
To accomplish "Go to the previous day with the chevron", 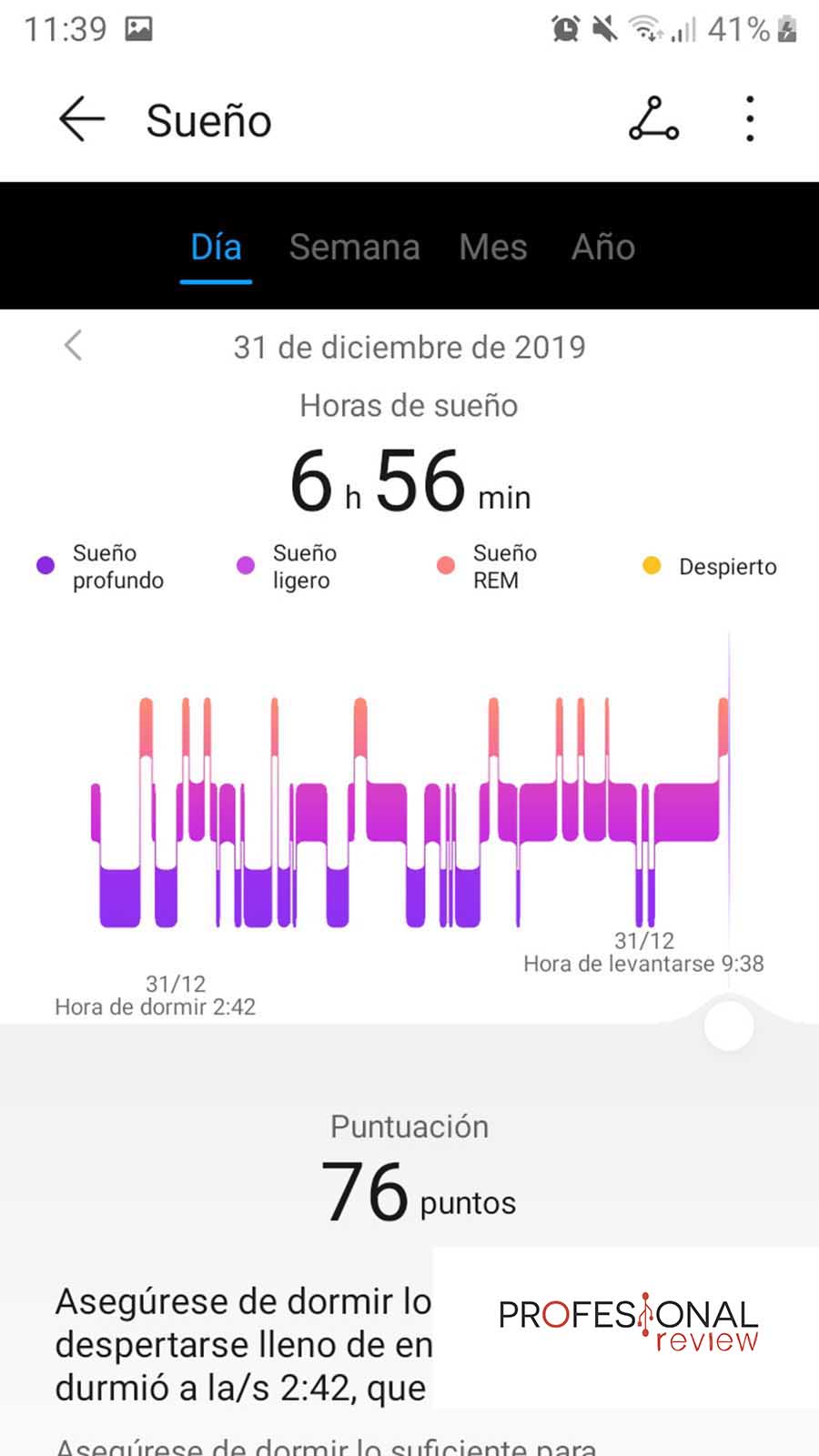I will [x=74, y=345].
